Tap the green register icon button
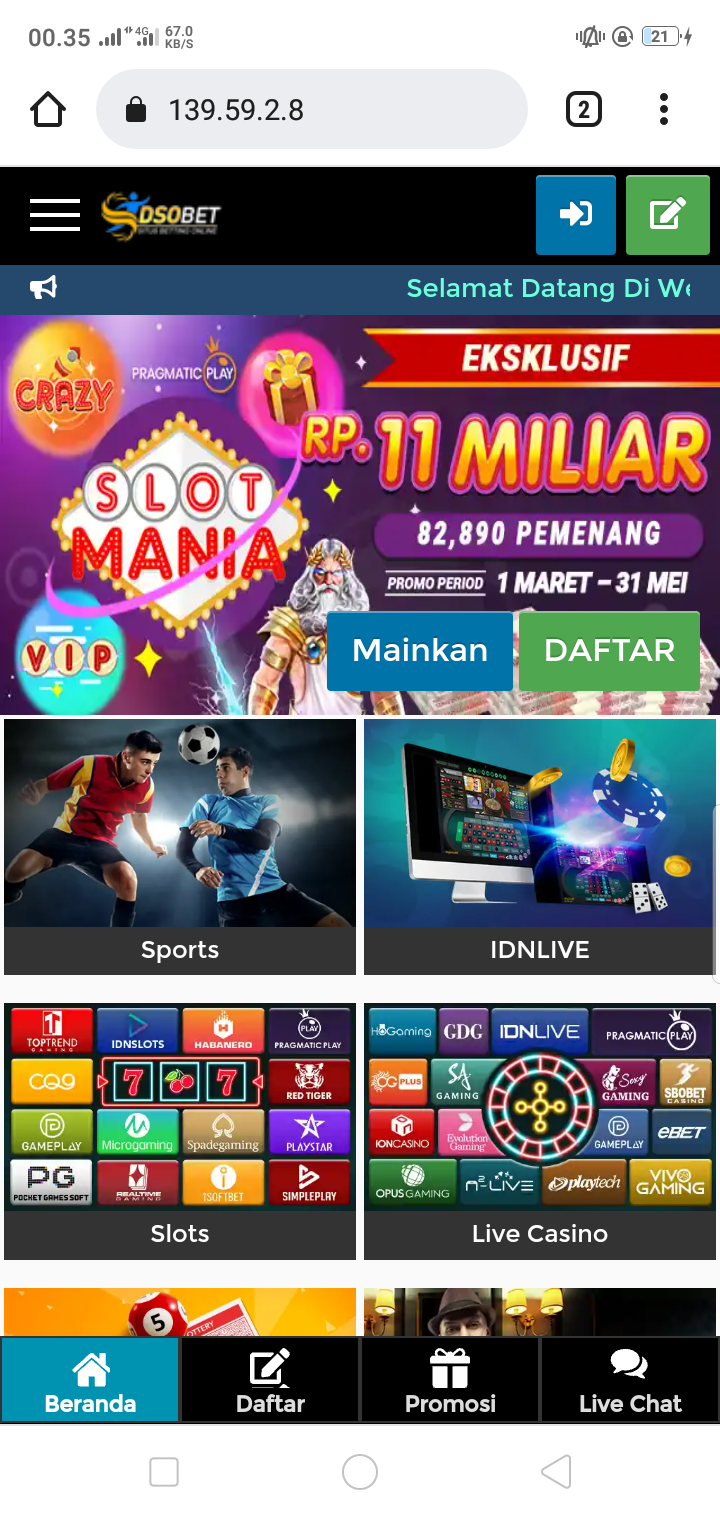 click(667, 215)
